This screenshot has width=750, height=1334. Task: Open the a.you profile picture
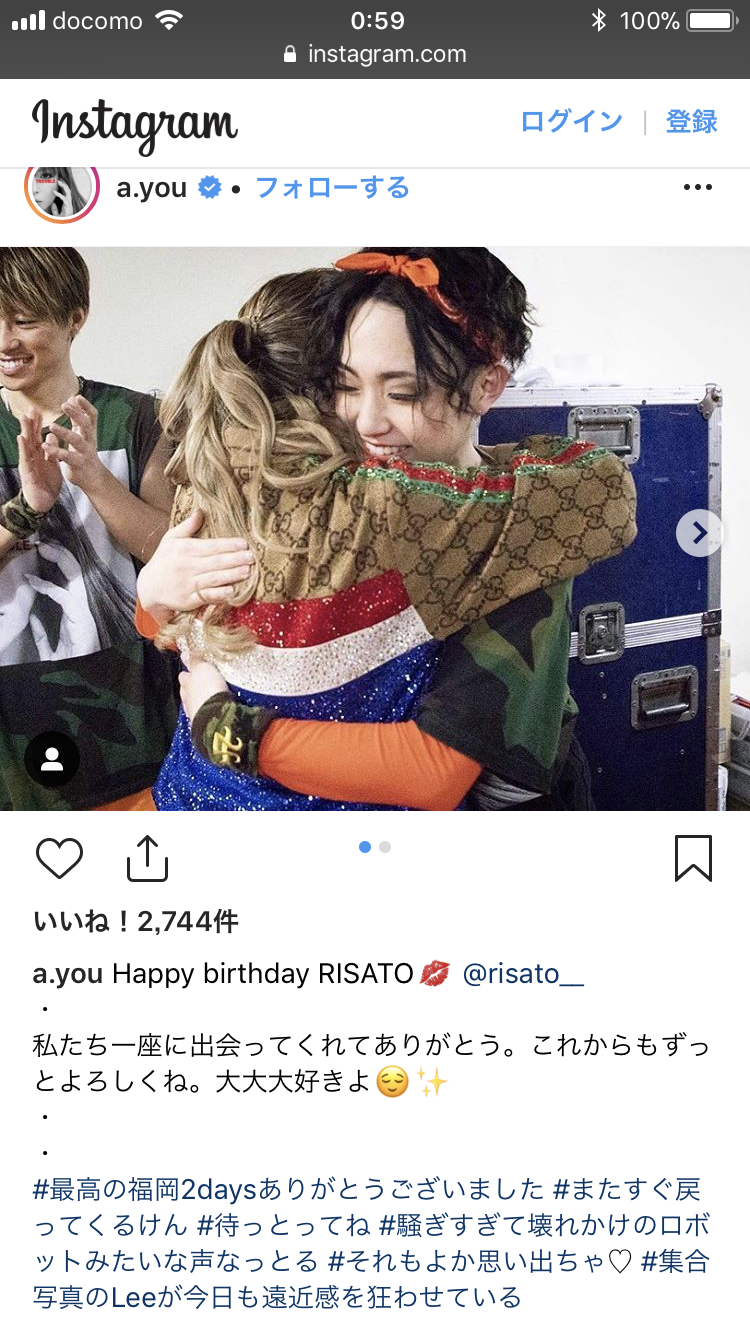click(x=62, y=188)
